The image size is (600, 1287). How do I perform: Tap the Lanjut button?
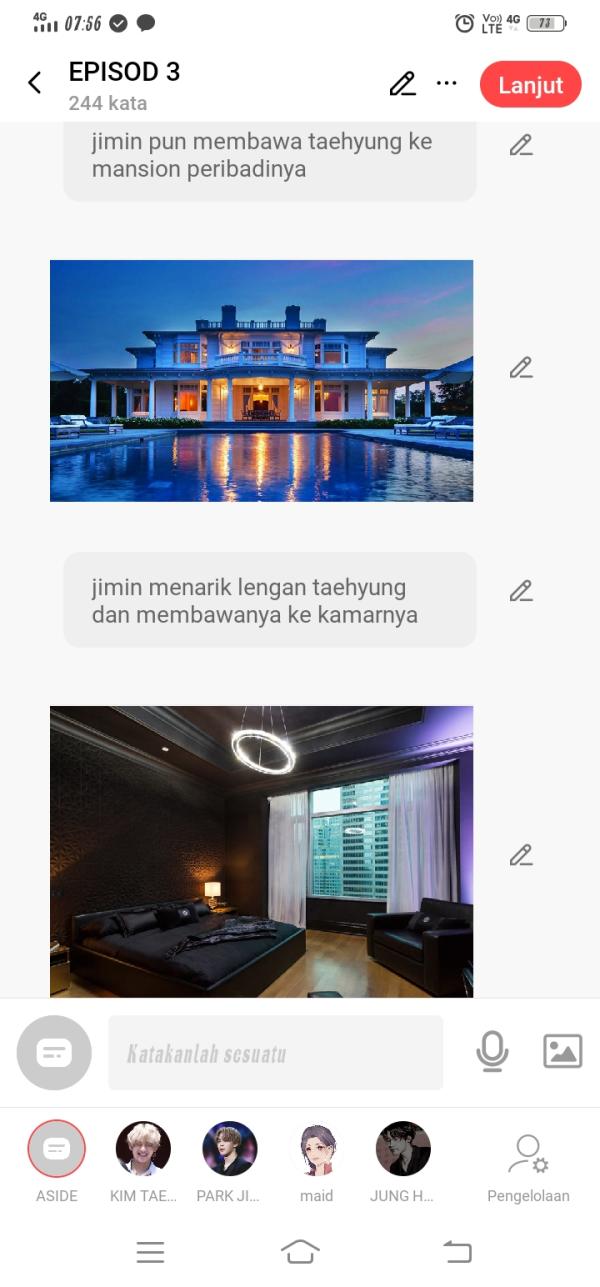coord(530,85)
